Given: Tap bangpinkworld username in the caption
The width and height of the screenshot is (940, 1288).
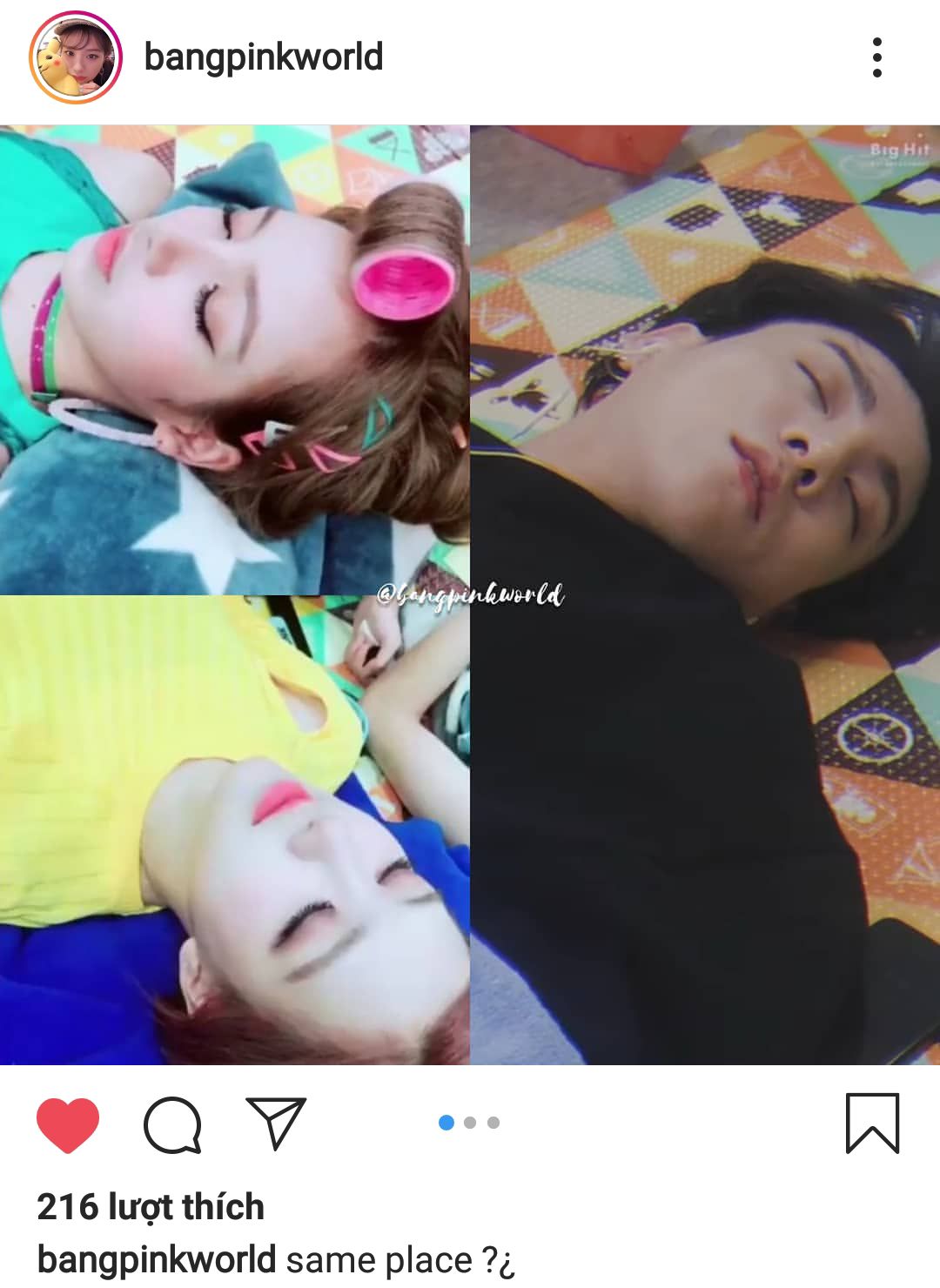Looking at the screenshot, I should tap(157, 1259).
